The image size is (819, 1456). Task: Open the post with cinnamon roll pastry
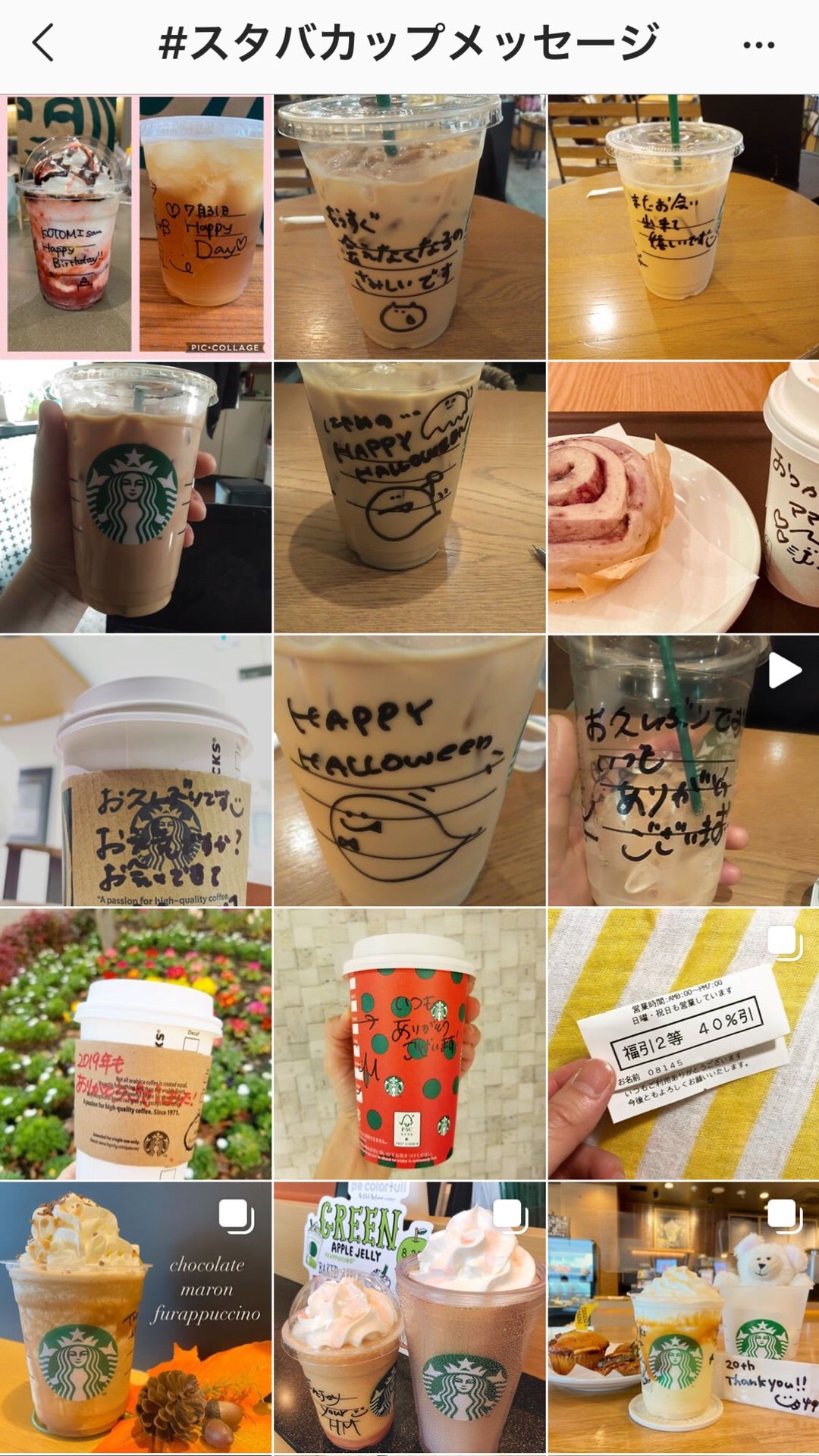point(683,497)
